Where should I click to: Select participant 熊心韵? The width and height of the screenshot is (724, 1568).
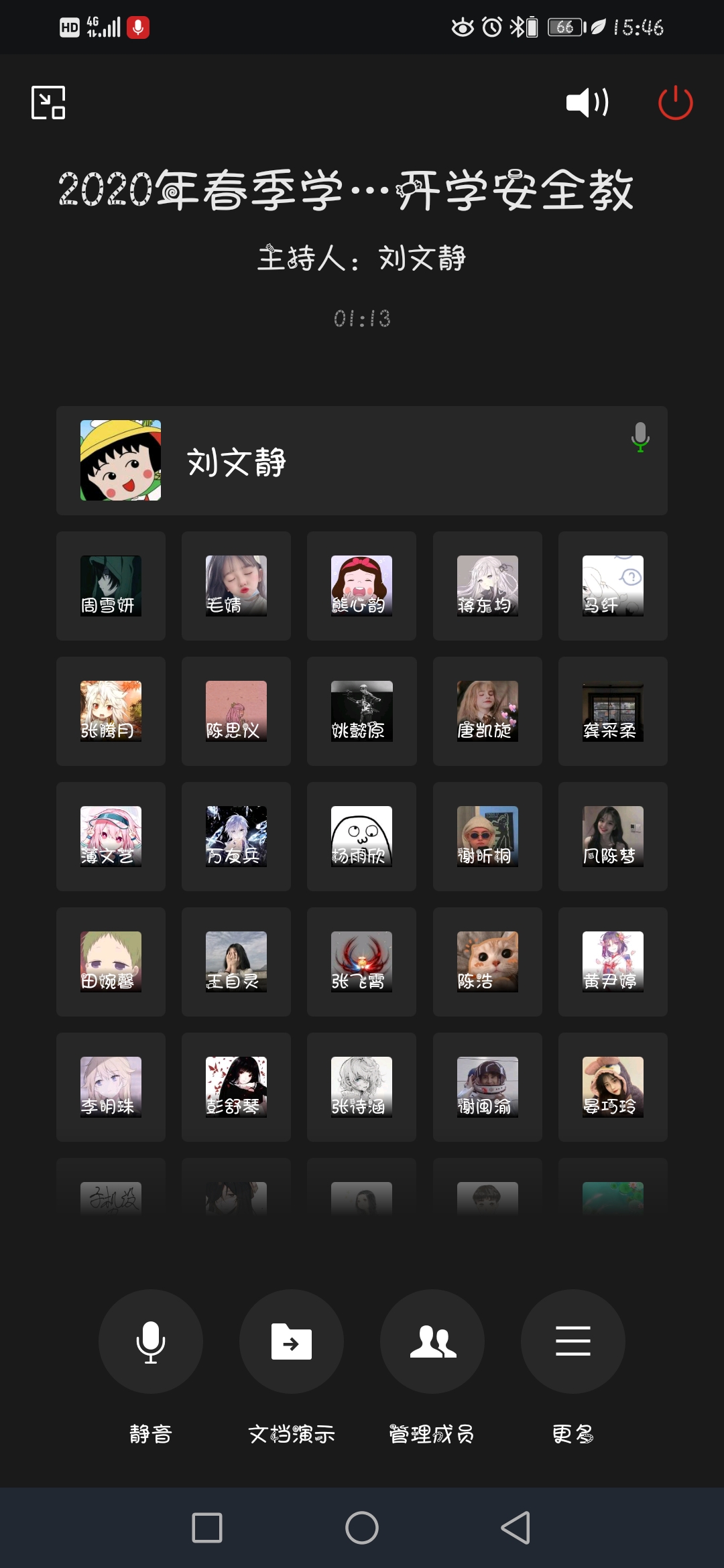(x=361, y=586)
